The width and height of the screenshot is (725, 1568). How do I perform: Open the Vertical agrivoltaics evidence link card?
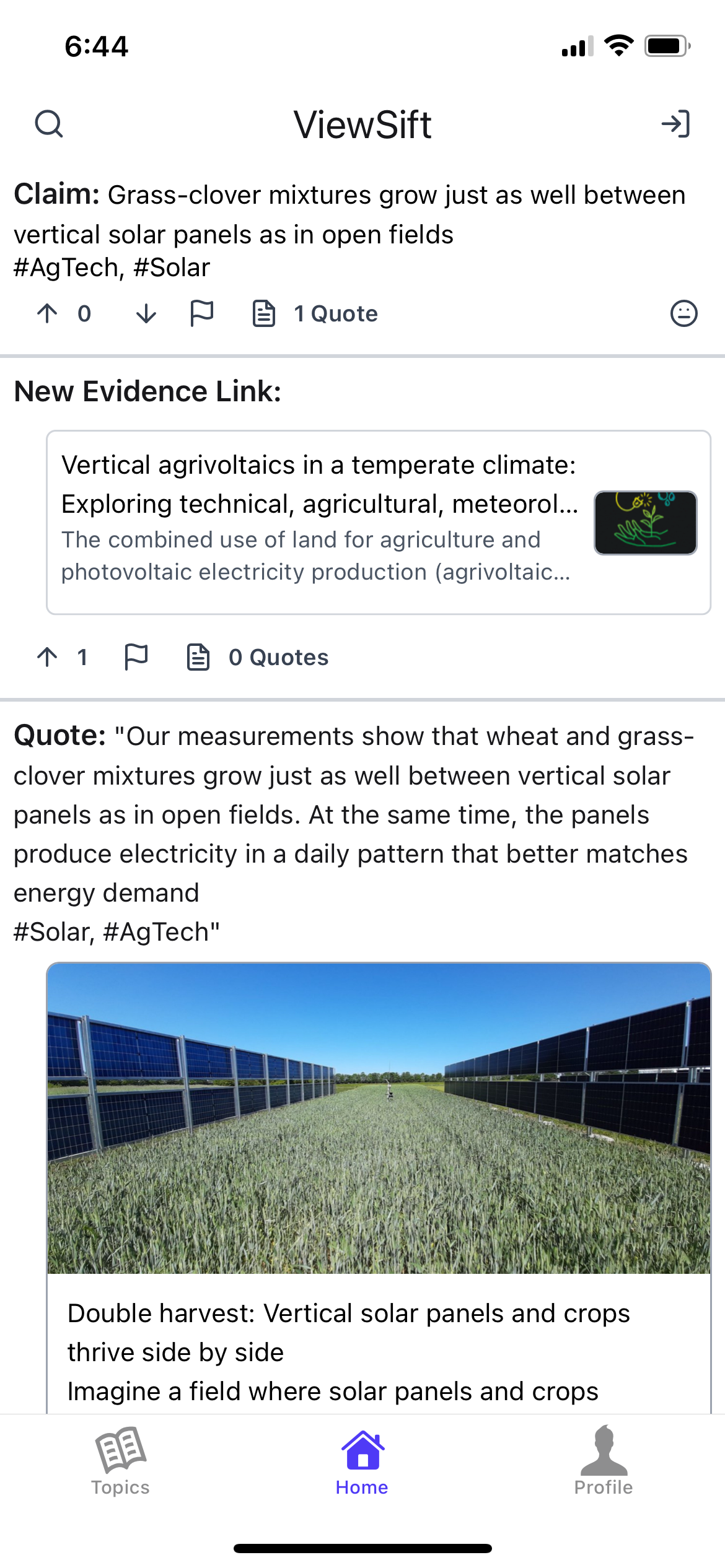378,522
